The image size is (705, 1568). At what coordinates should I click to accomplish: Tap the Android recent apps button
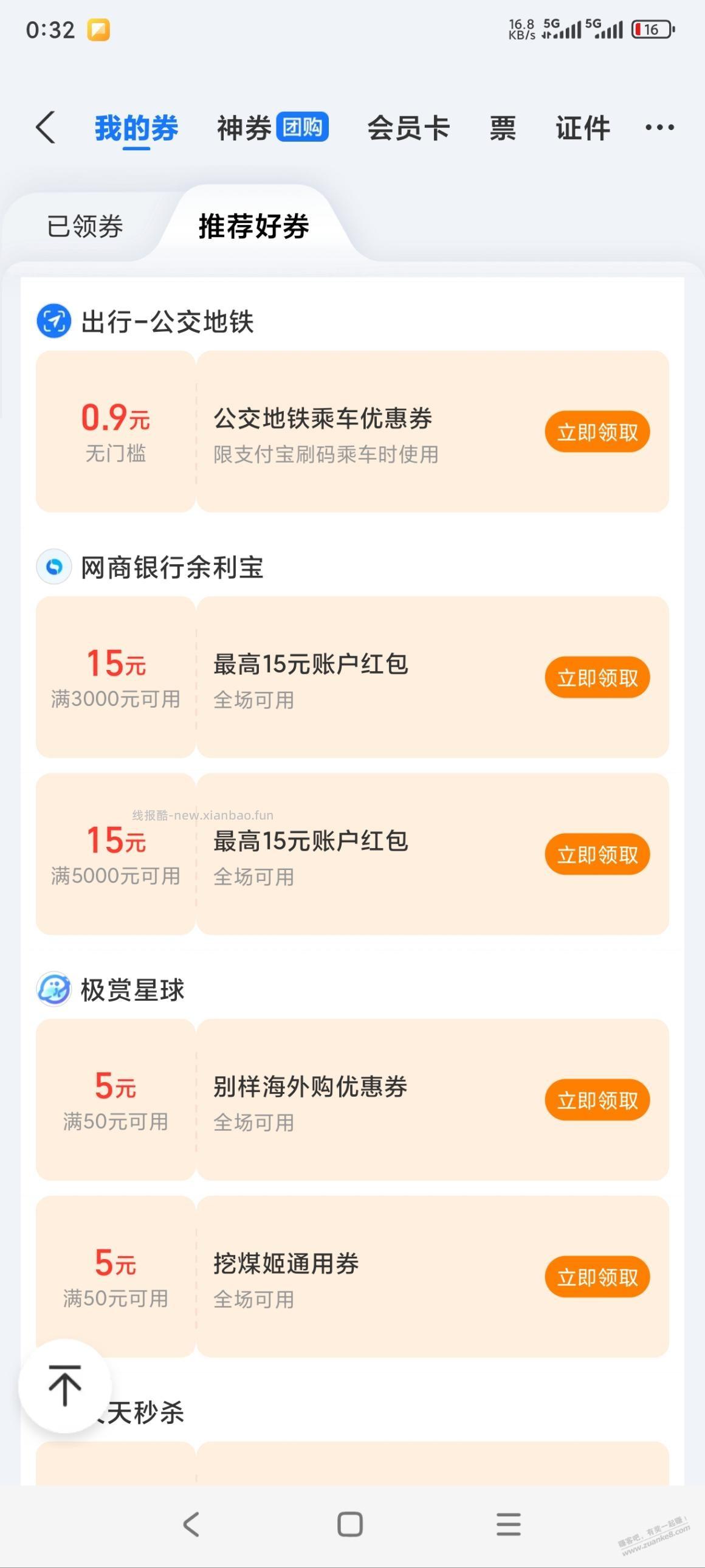pyautogui.click(x=509, y=1524)
